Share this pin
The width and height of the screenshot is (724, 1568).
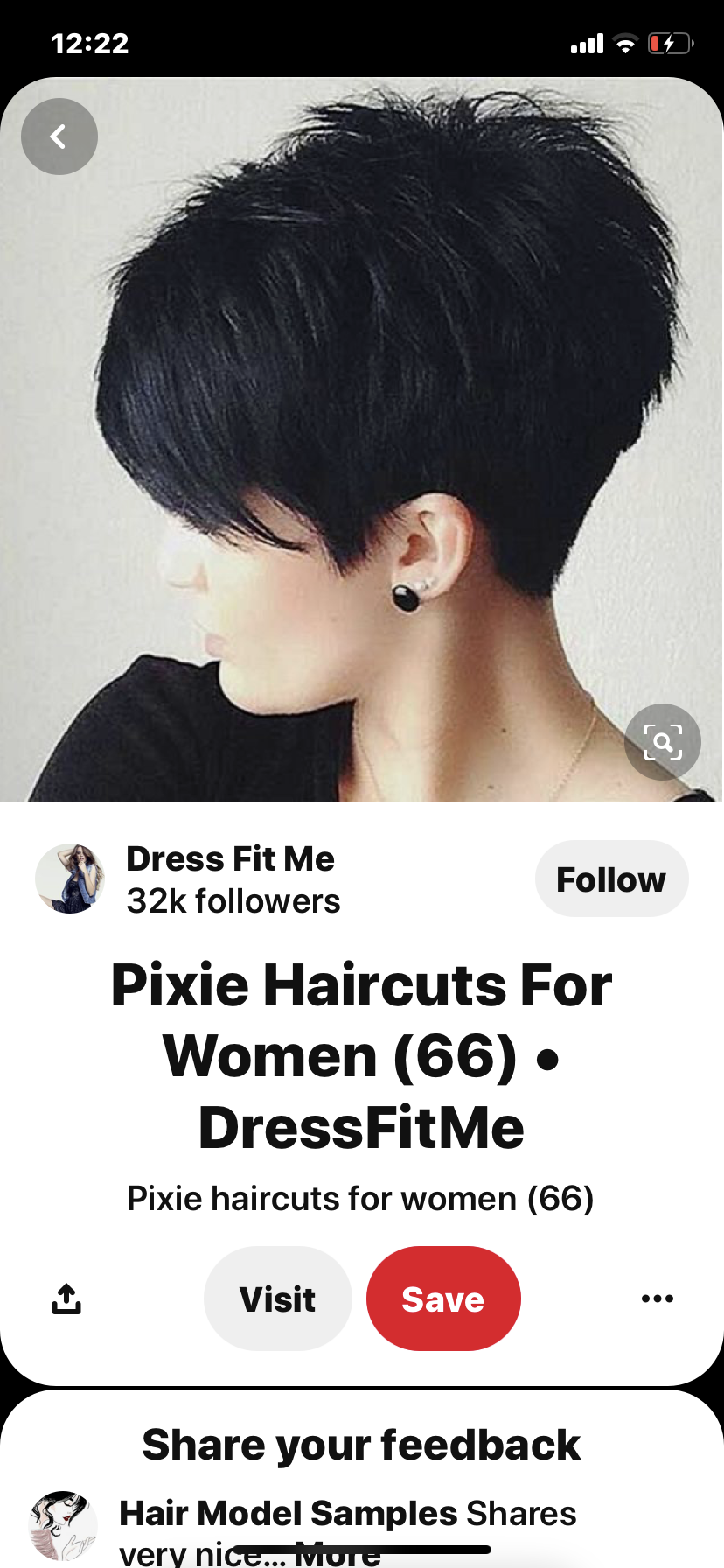tap(66, 1298)
